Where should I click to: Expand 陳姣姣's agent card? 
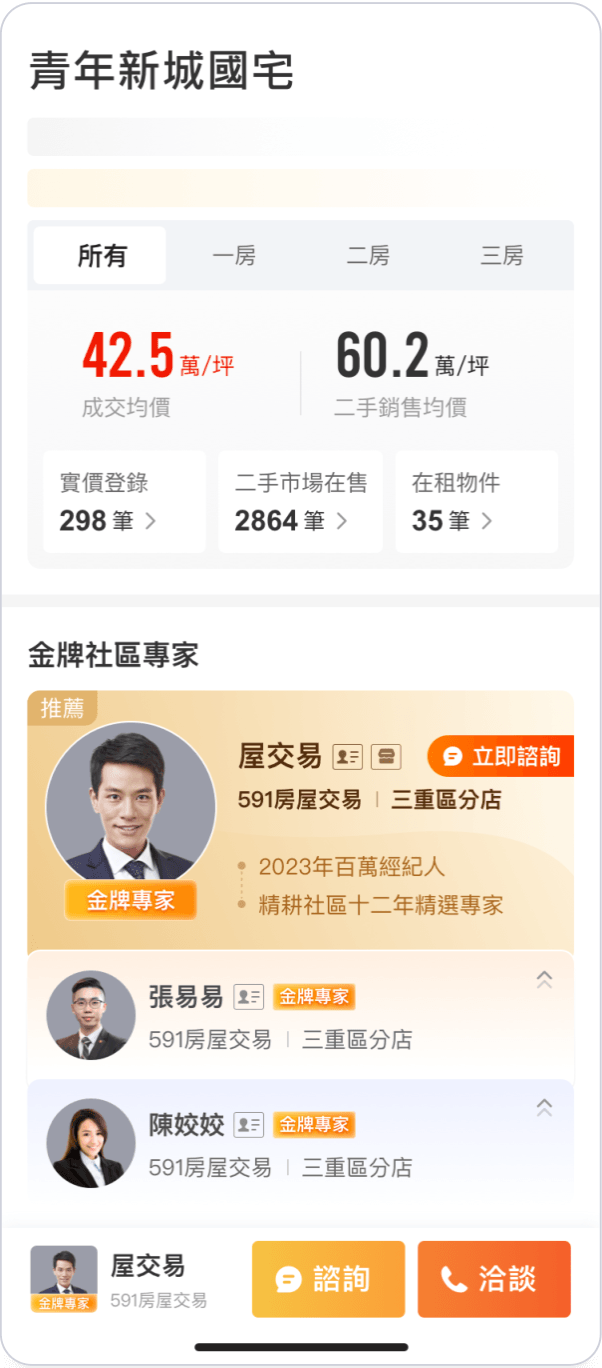coord(544,1107)
